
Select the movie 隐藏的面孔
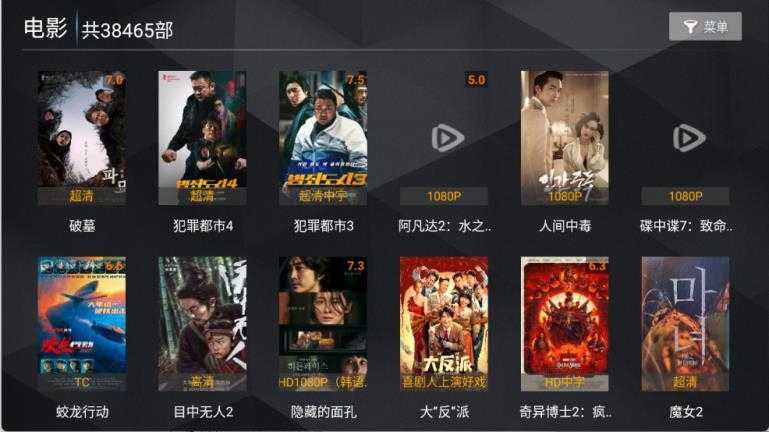(323, 323)
